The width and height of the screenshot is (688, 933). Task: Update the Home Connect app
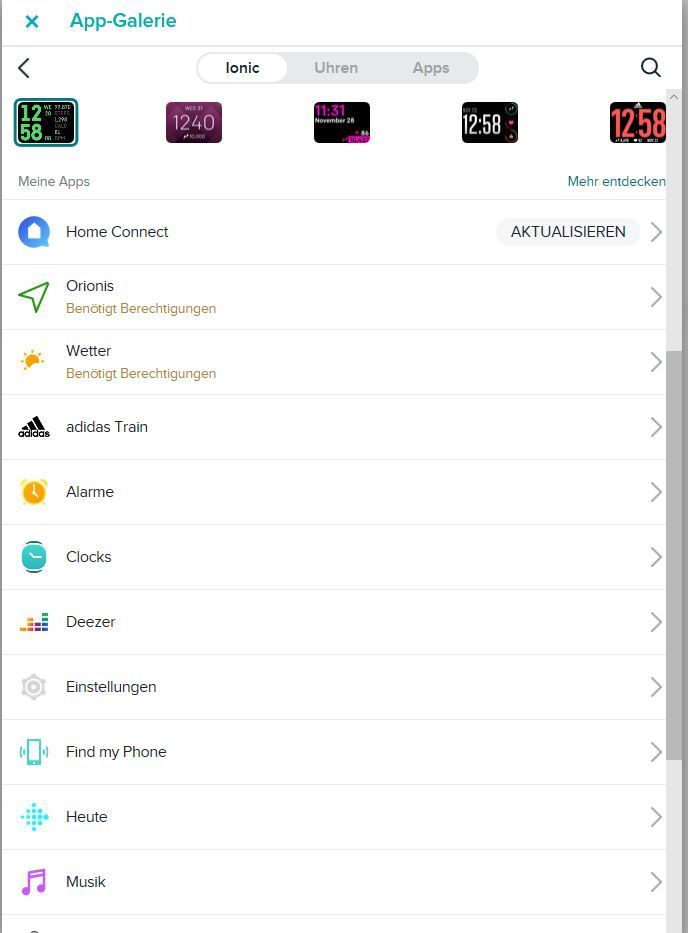tap(568, 232)
